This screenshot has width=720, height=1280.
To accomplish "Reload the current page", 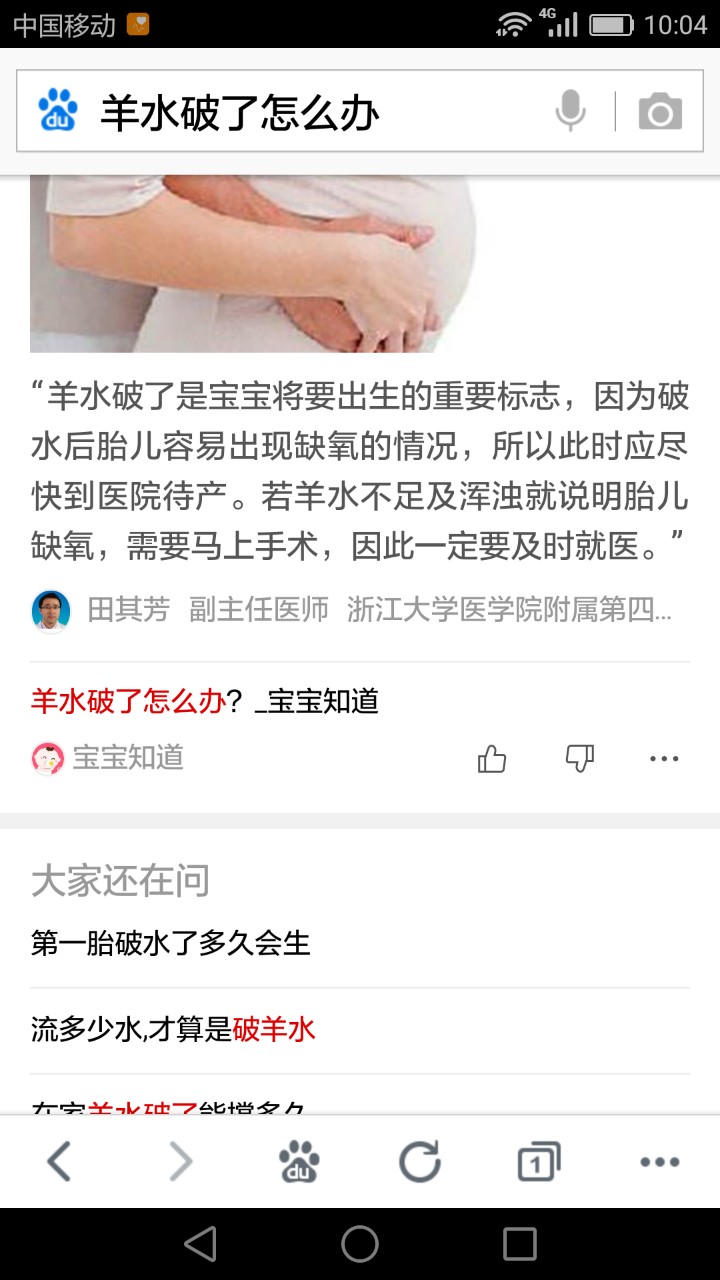I will coord(419,1162).
